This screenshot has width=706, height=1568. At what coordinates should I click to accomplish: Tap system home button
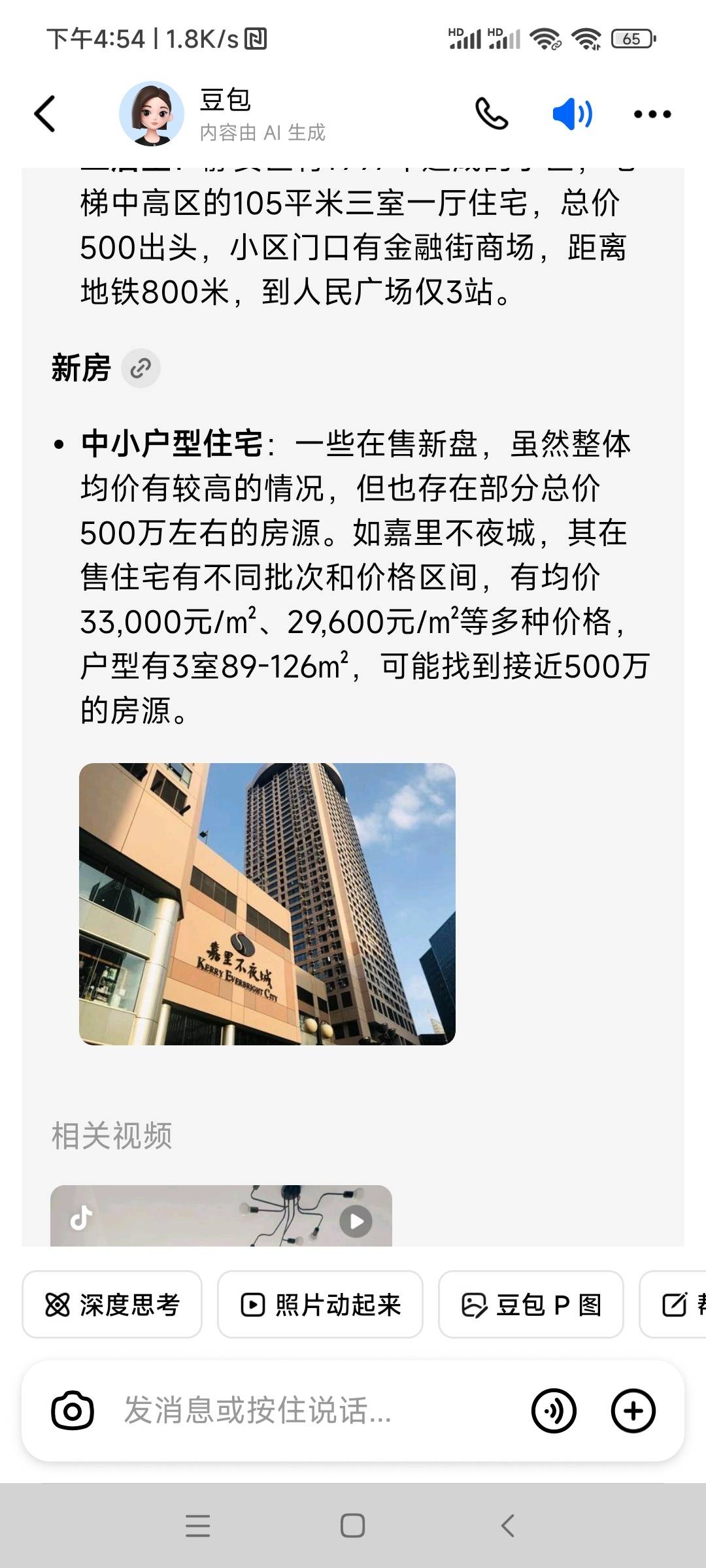point(353,1526)
